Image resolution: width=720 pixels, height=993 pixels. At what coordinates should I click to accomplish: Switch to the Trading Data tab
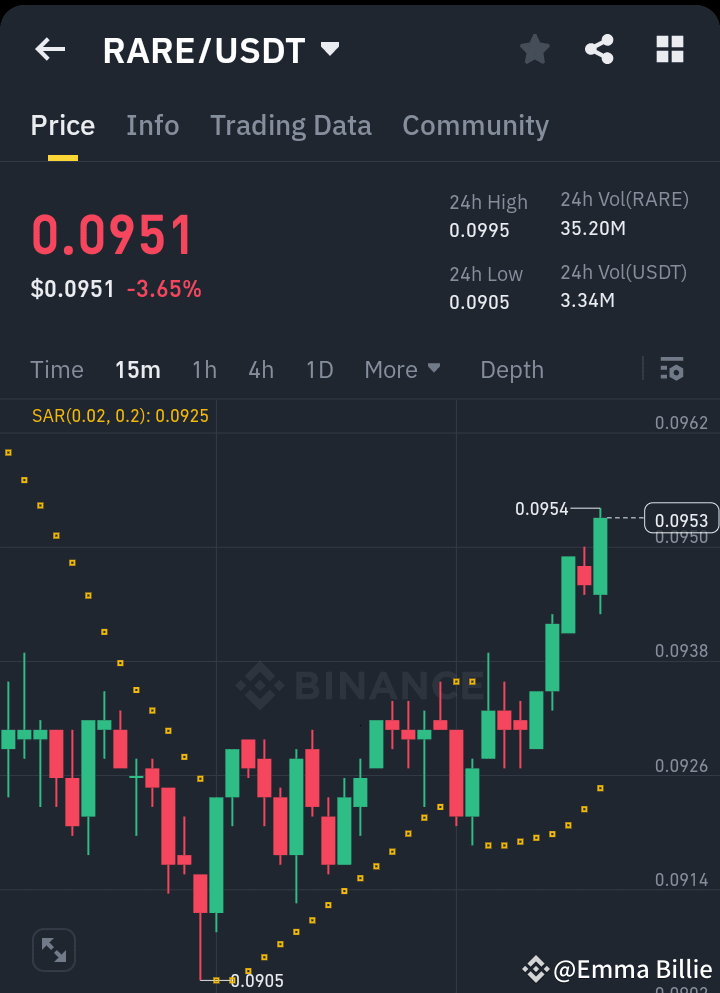click(x=291, y=125)
